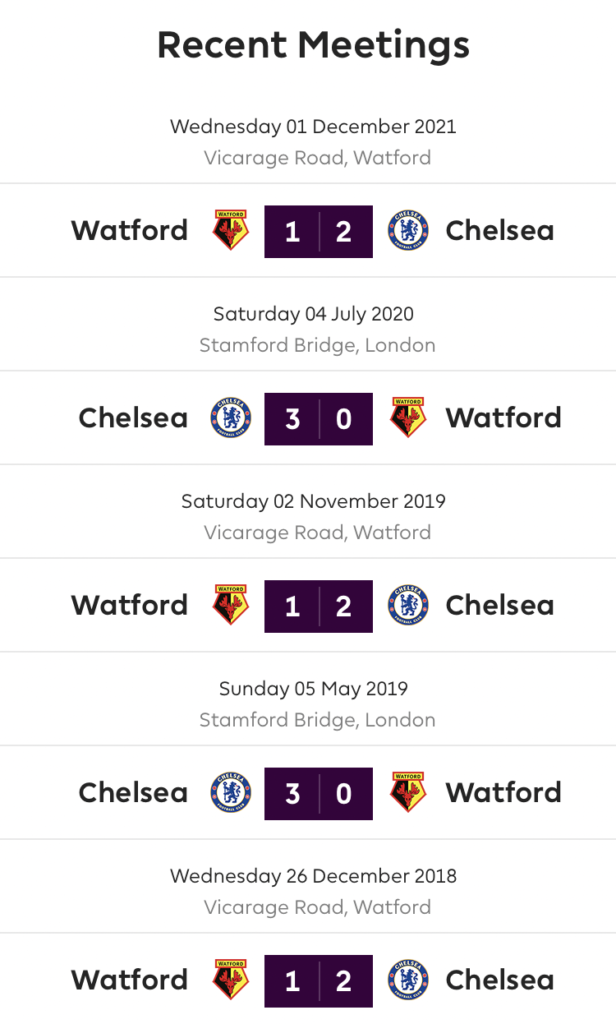Select the 05 May 2019 Chelsea v Watford match

click(x=308, y=793)
